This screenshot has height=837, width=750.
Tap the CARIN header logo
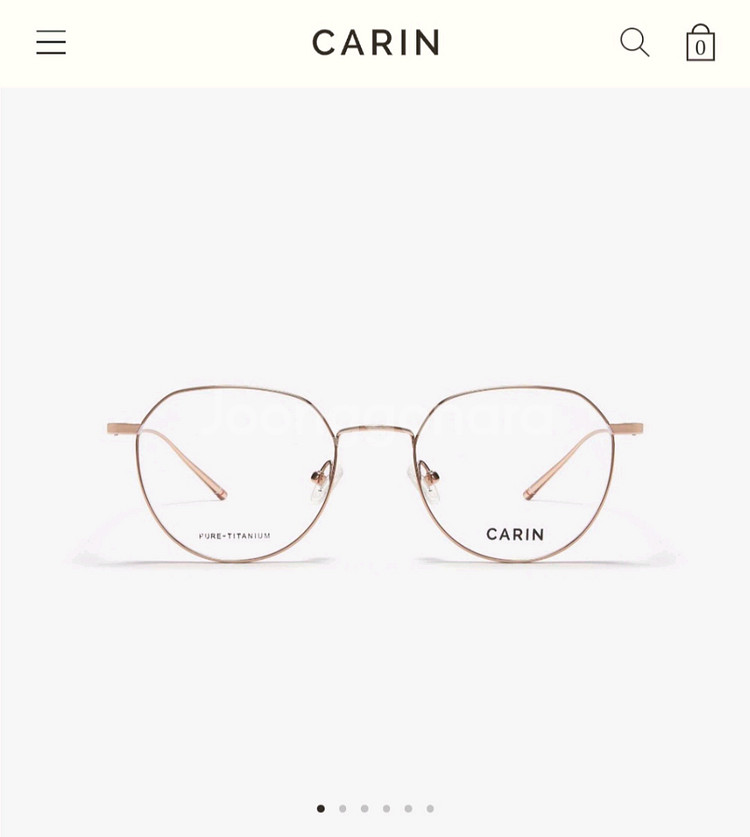pos(375,42)
